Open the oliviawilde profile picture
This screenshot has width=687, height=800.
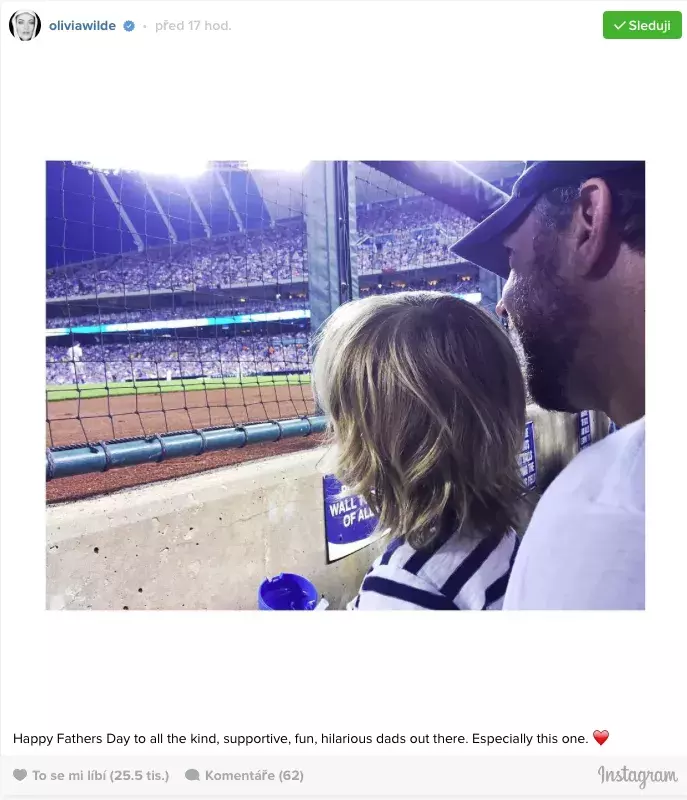pyautogui.click(x=24, y=26)
